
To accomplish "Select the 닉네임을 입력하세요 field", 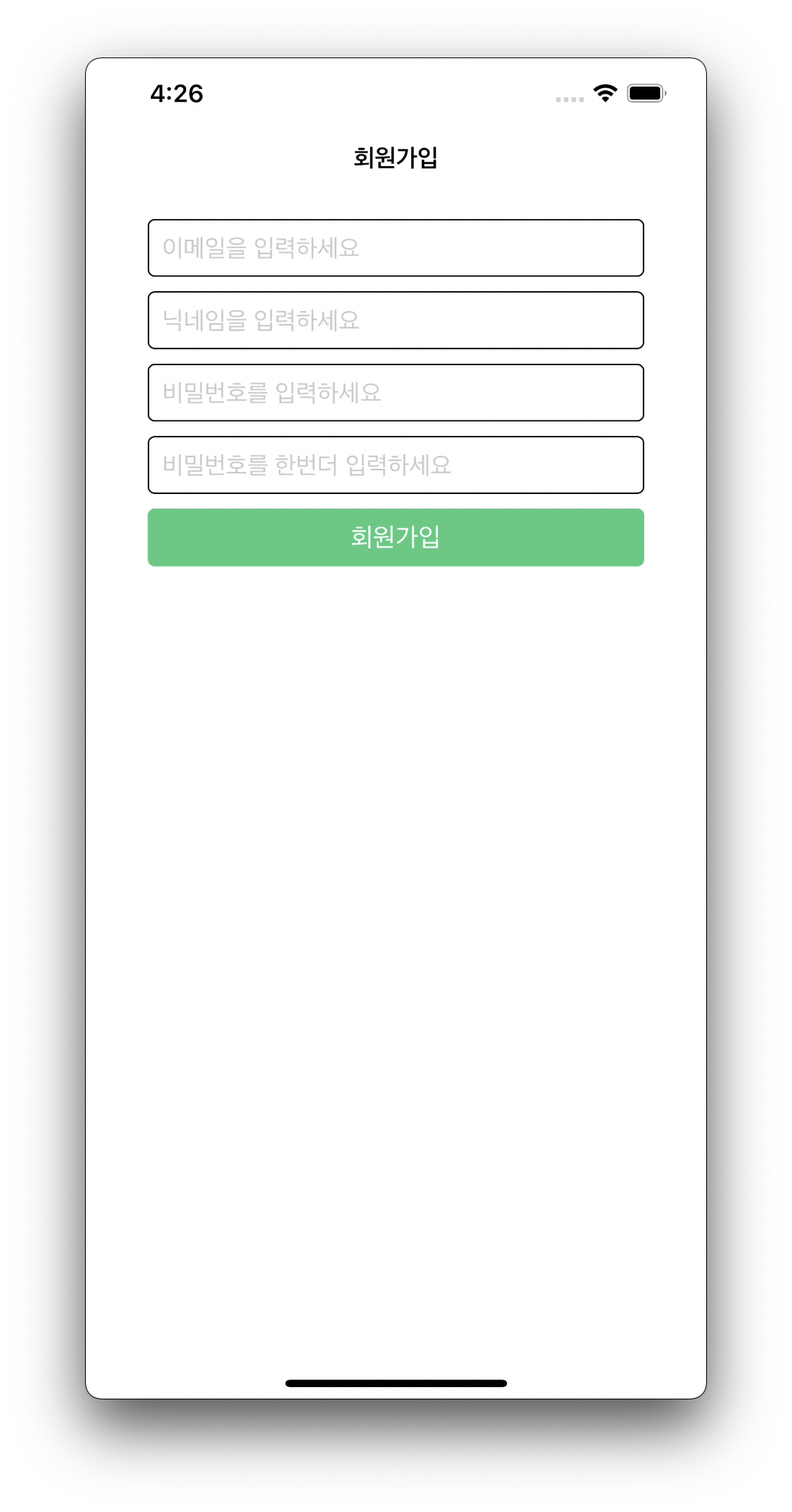I will (x=260, y=320).
